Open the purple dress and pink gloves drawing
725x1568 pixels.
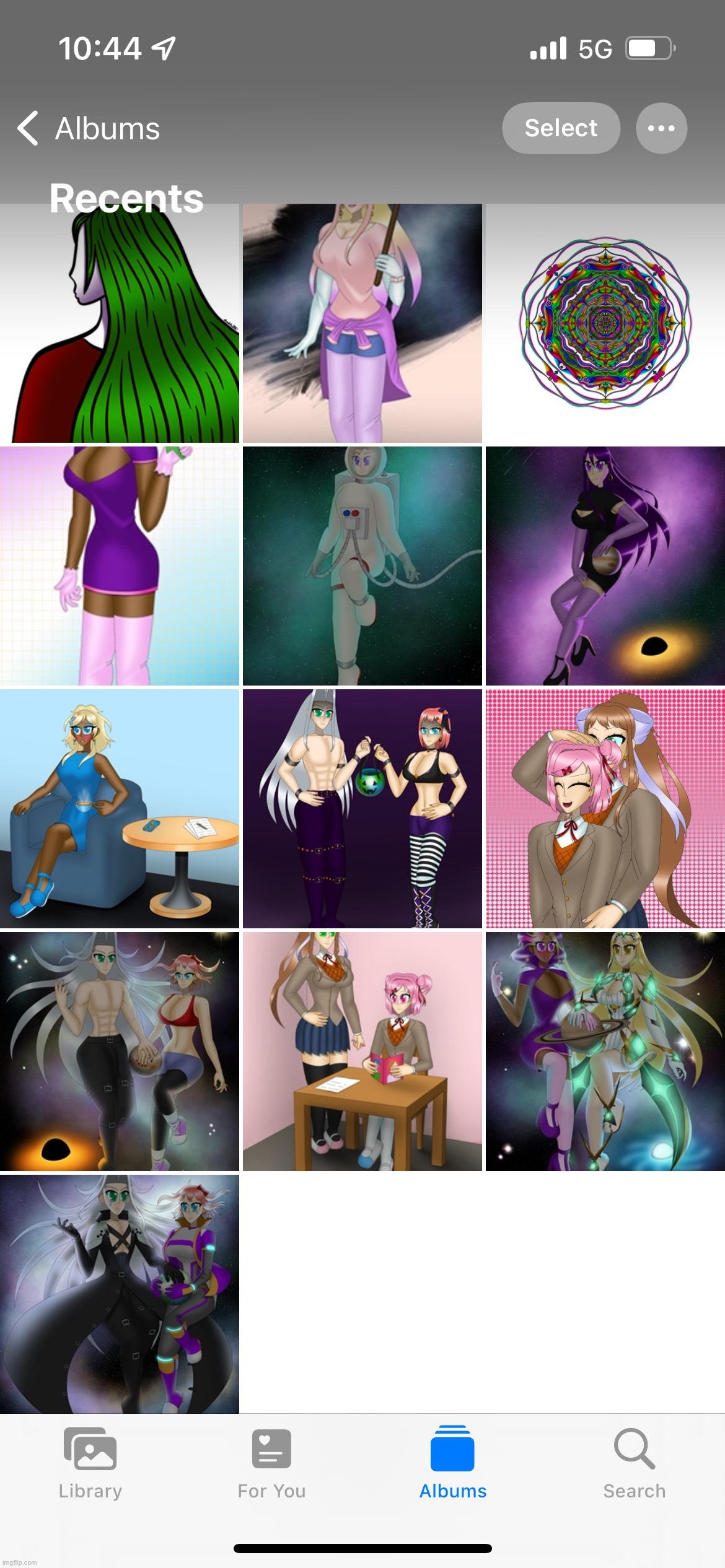pos(119,565)
